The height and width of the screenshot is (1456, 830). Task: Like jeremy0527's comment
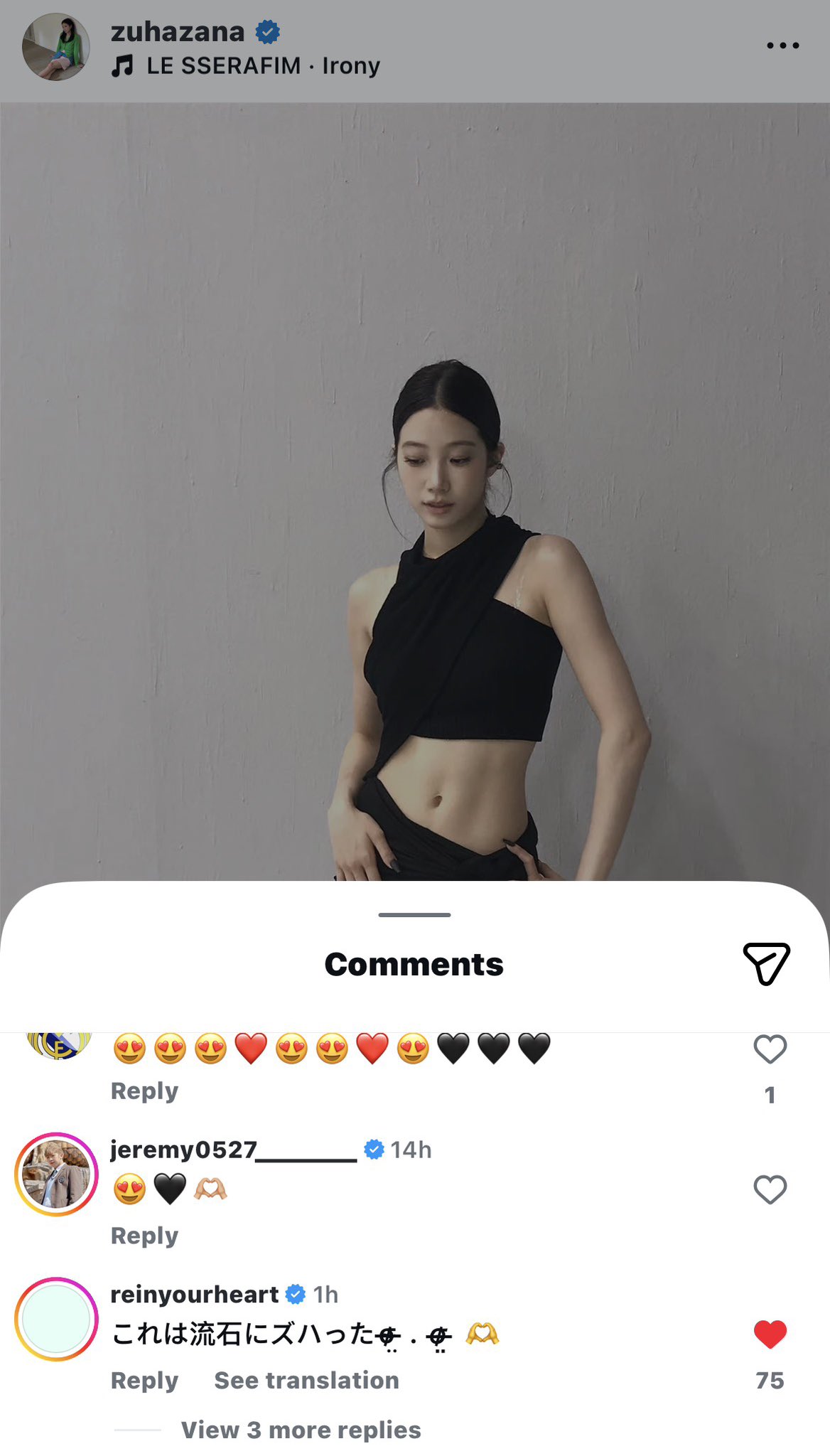click(770, 1189)
